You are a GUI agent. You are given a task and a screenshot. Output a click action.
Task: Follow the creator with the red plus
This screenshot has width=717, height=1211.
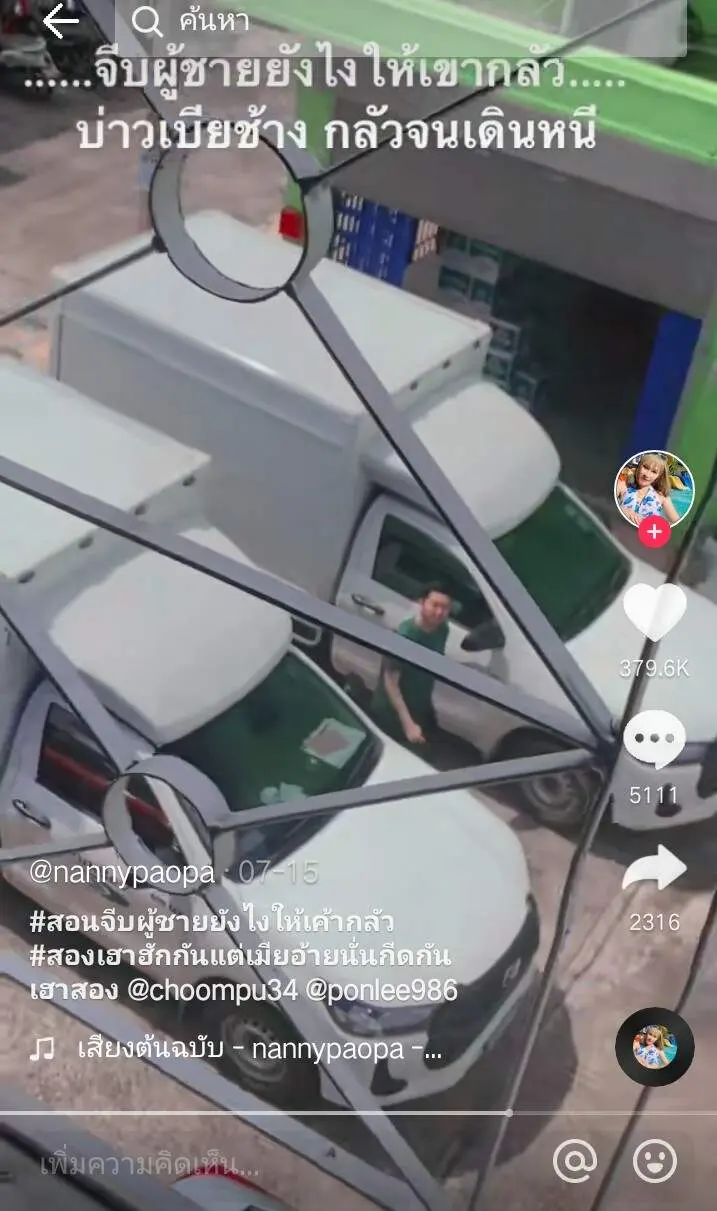click(654, 532)
